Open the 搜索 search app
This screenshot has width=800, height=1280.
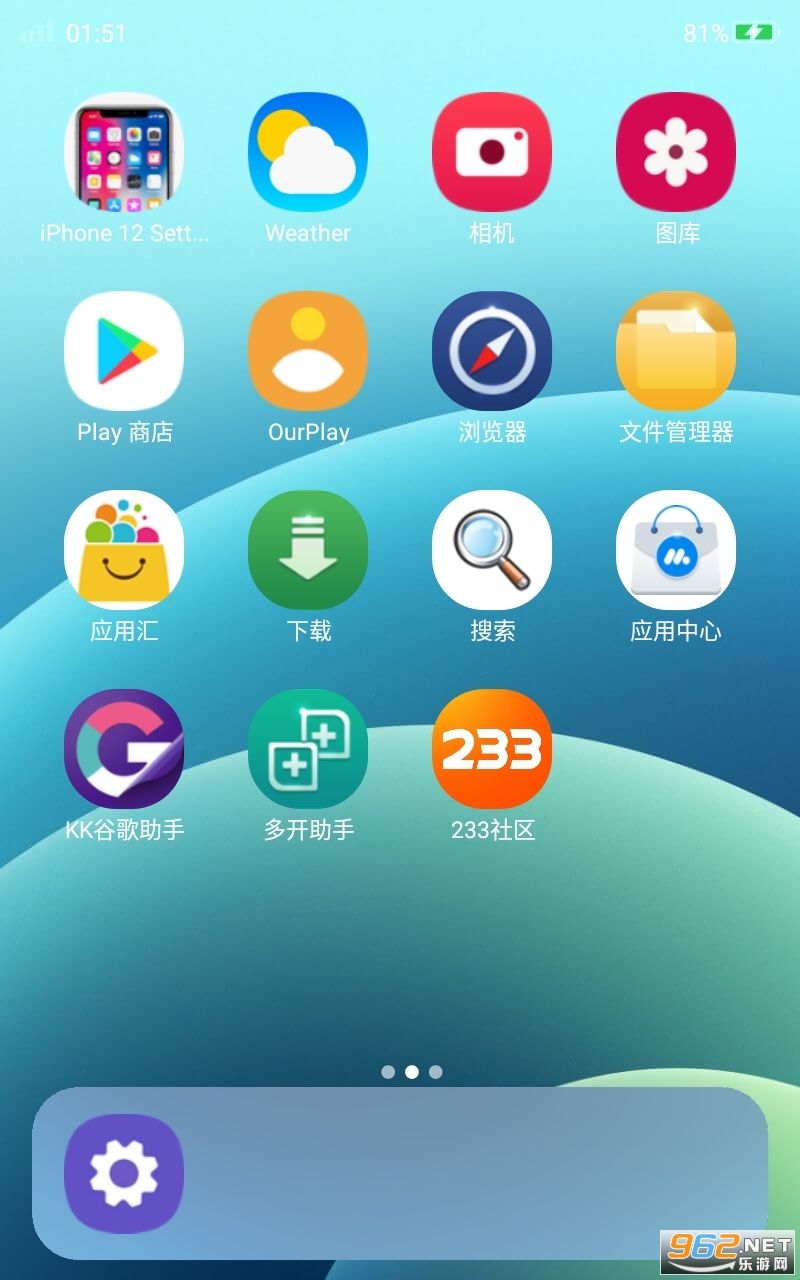tap(492, 550)
